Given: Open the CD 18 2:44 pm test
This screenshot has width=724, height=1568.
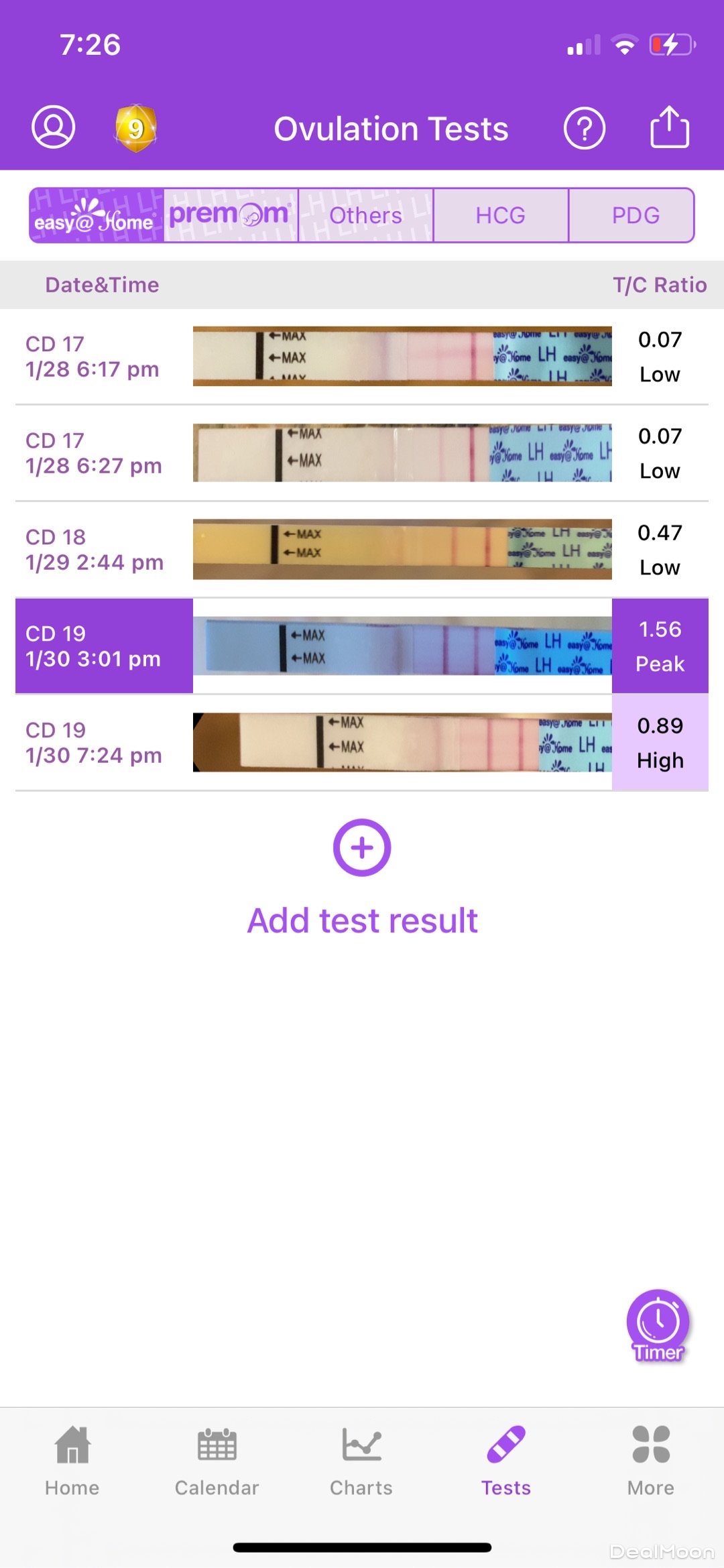Looking at the screenshot, I should (362, 550).
